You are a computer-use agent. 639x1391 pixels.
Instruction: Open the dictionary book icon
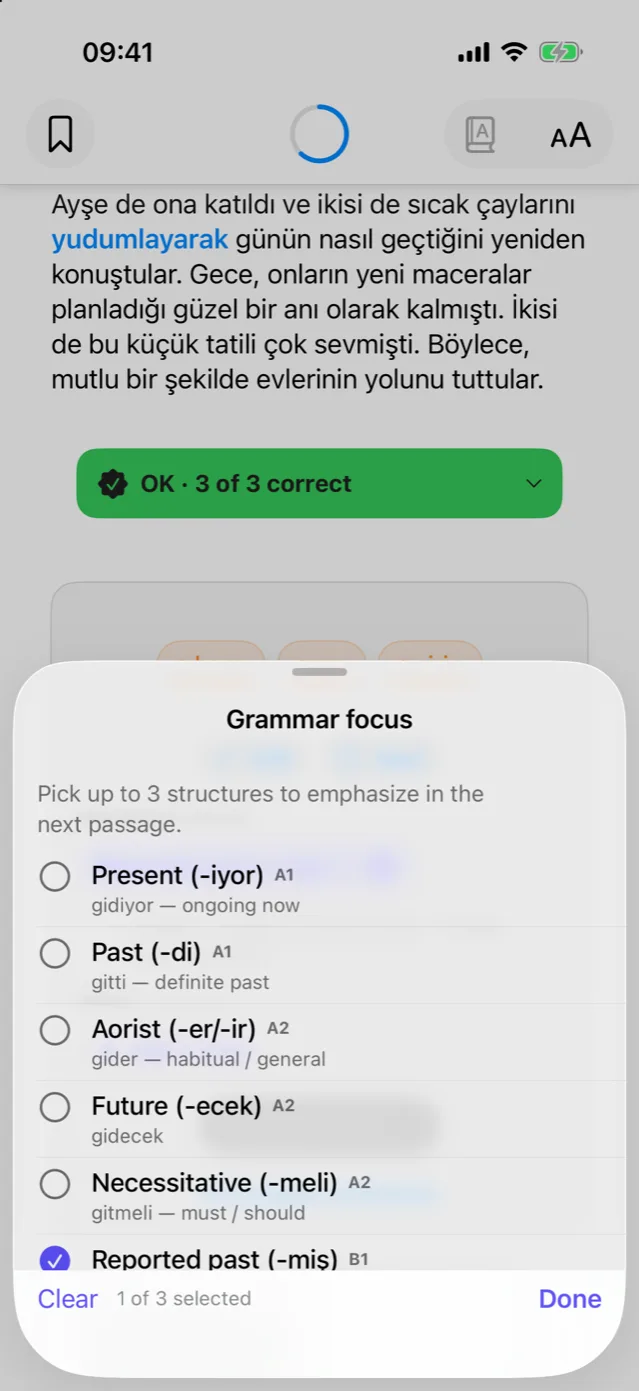tap(481, 134)
